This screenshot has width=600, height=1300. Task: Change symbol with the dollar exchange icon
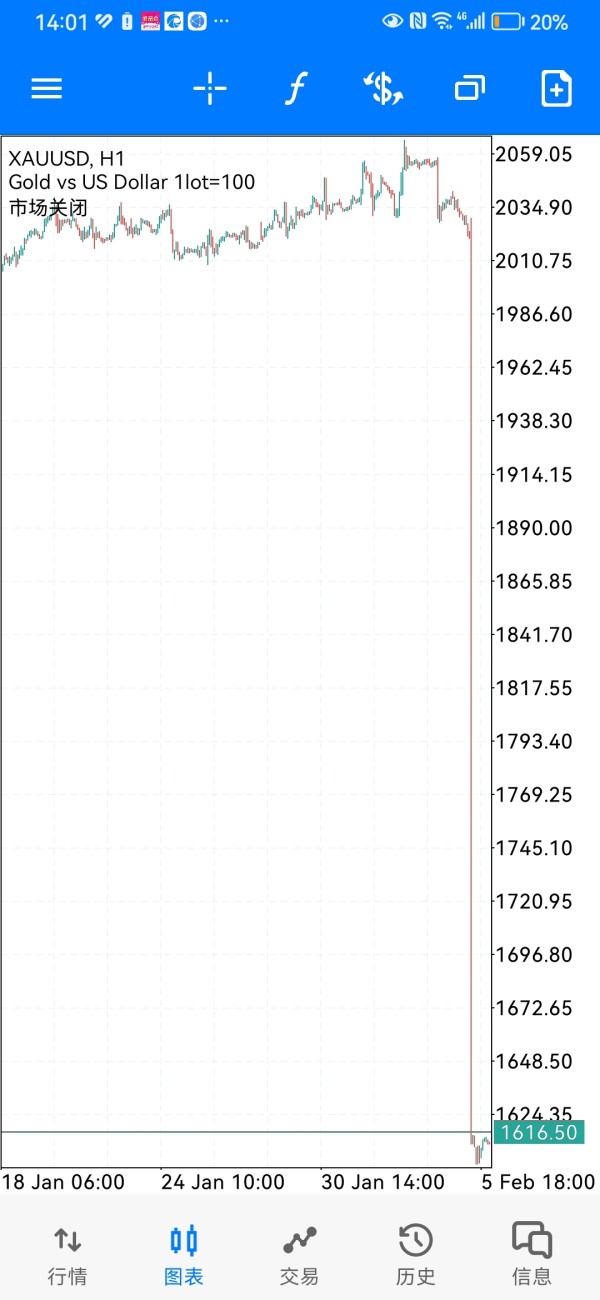[x=382, y=89]
